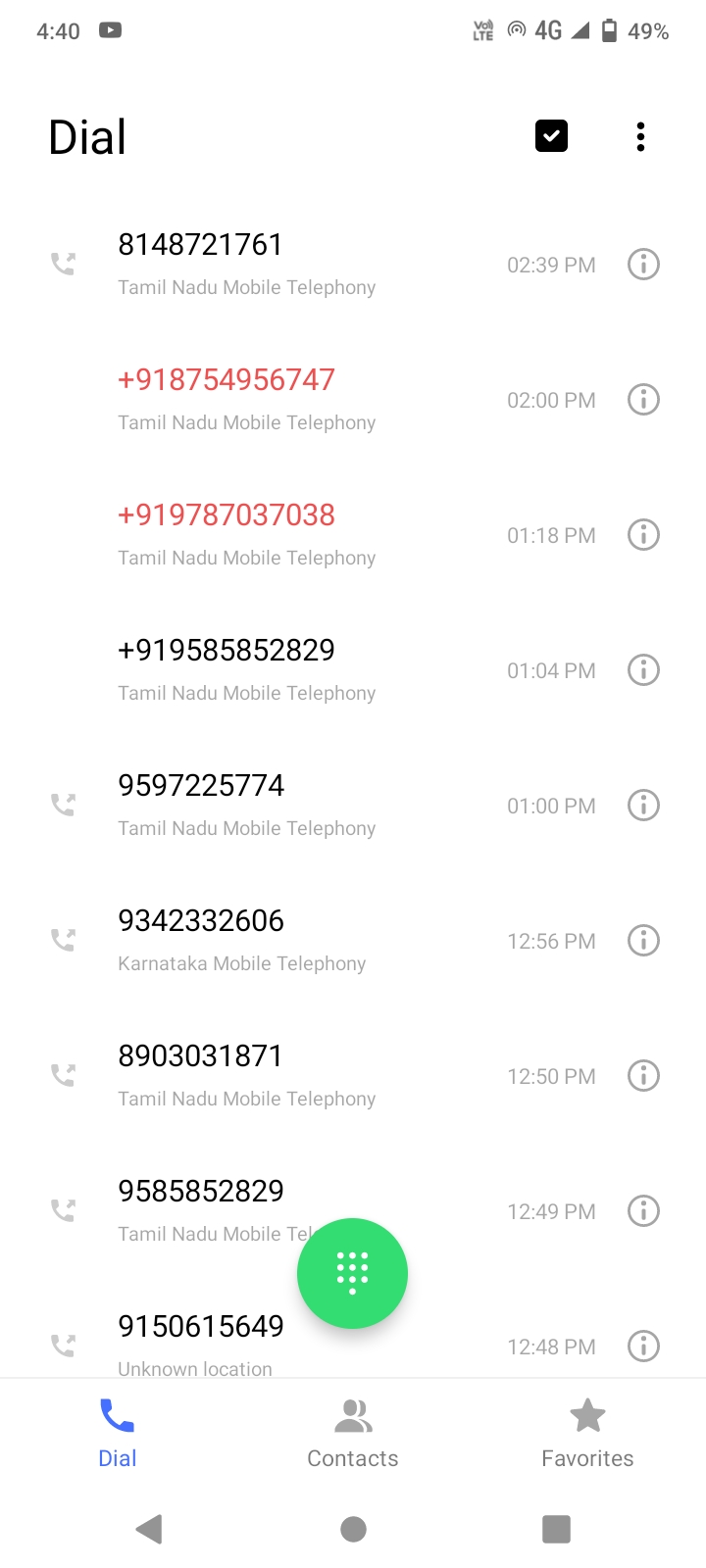This screenshot has width=706, height=1568.
Task: Open the green dial pad button
Action: point(352,1273)
